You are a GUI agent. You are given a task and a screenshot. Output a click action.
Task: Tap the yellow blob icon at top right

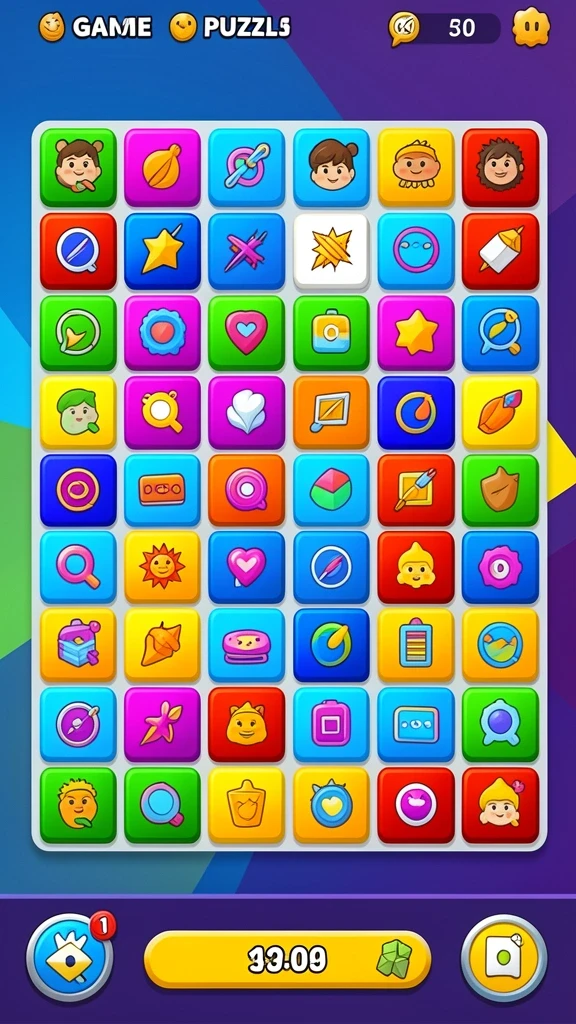point(531,27)
